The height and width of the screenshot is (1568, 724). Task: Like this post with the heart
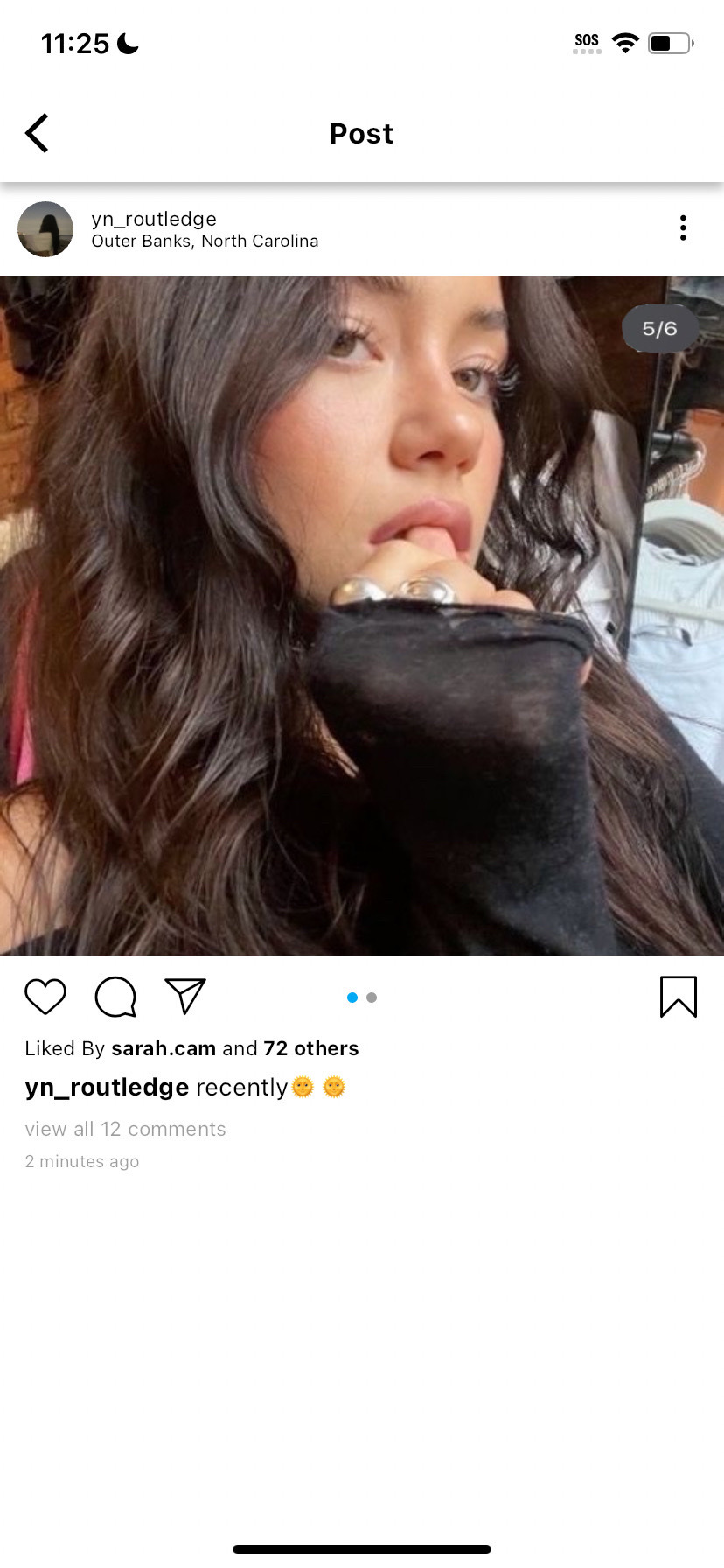[45, 997]
